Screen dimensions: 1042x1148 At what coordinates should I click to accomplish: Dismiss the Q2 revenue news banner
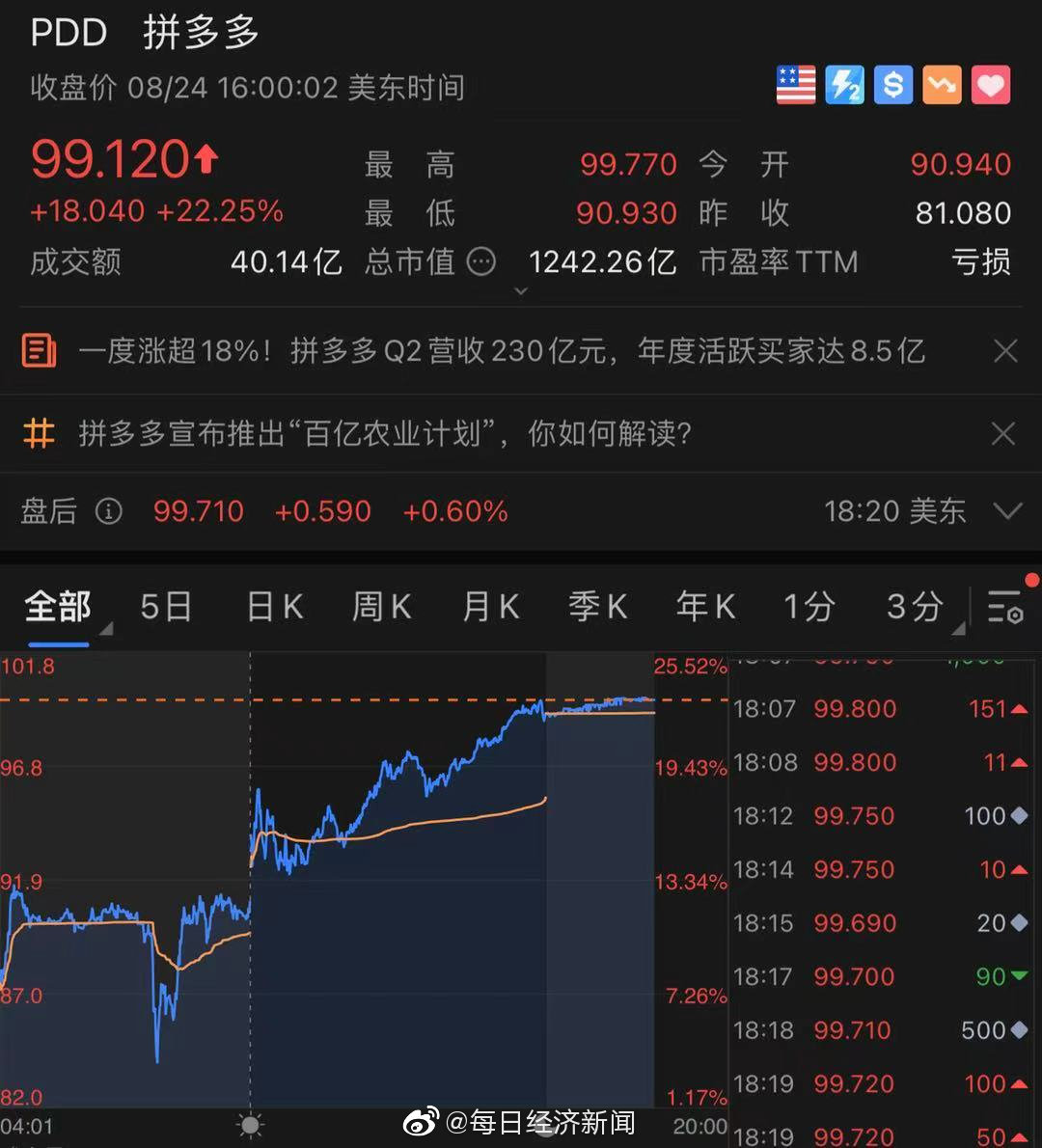click(1005, 351)
